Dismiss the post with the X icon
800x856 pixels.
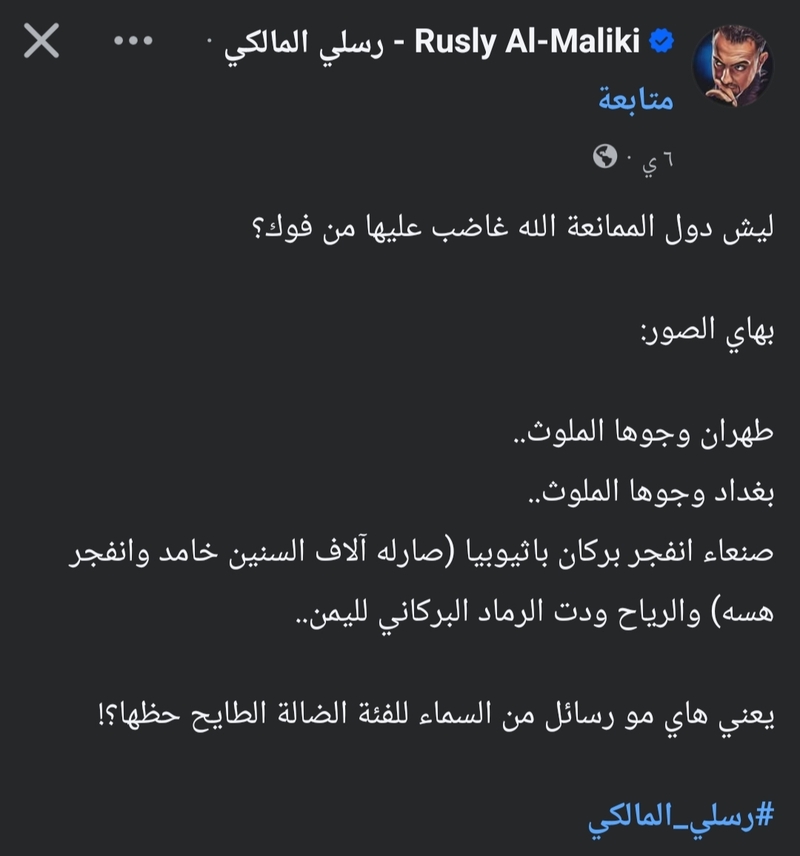(x=41, y=42)
